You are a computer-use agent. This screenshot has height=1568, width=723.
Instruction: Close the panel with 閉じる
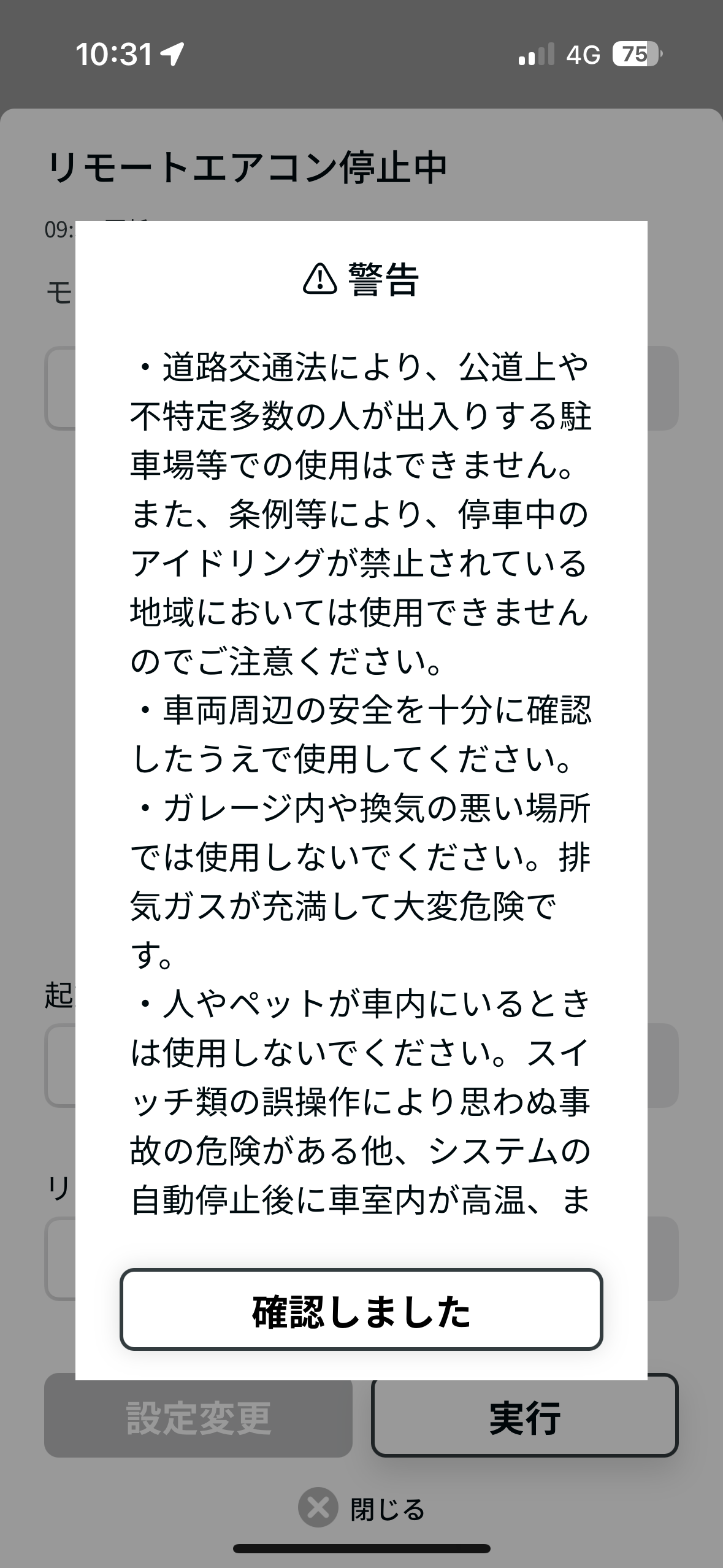[x=362, y=1508]
